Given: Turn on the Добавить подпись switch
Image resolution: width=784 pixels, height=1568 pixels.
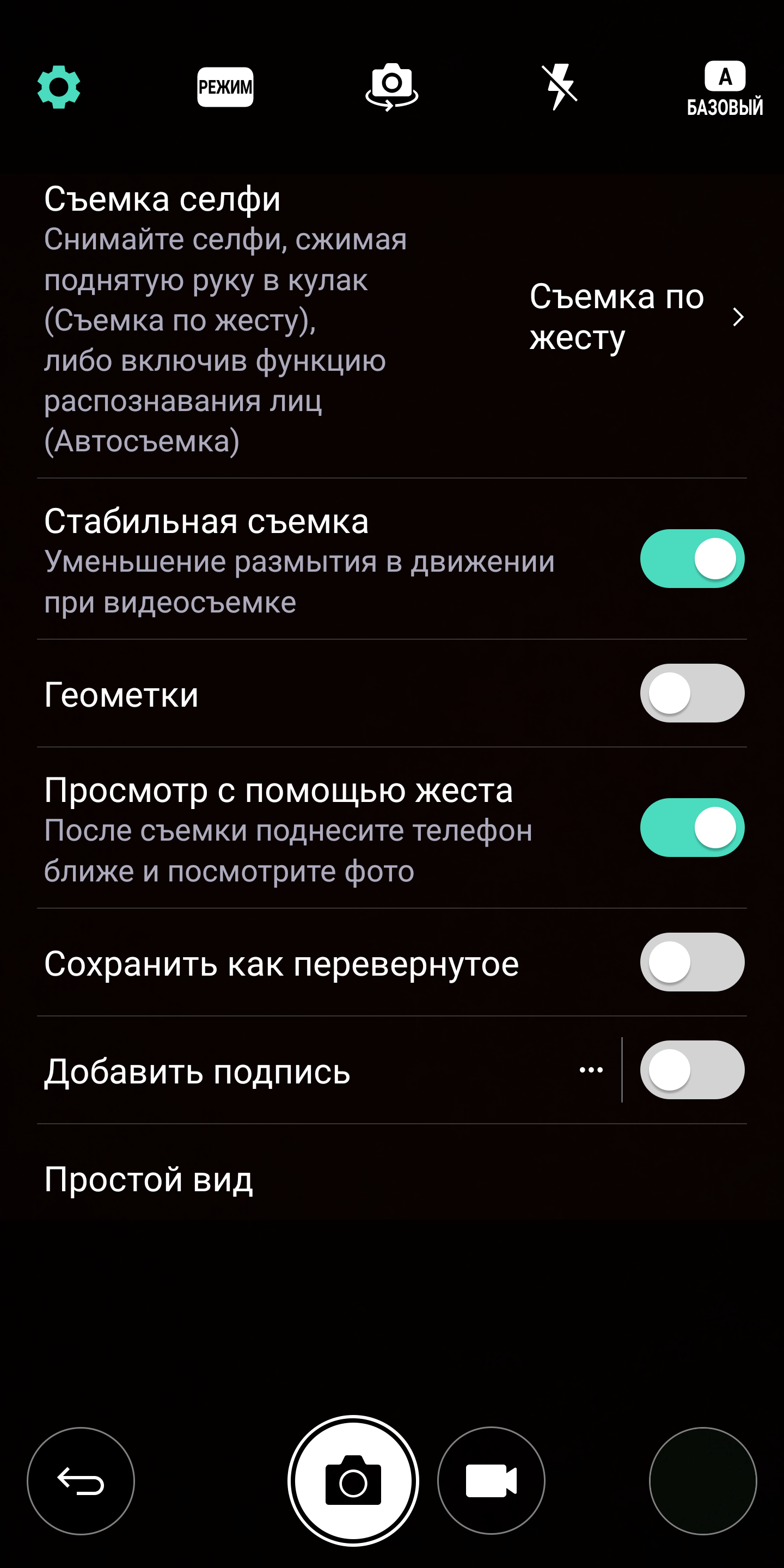Looking at the screenshot, I should [x=692, y=1070].
